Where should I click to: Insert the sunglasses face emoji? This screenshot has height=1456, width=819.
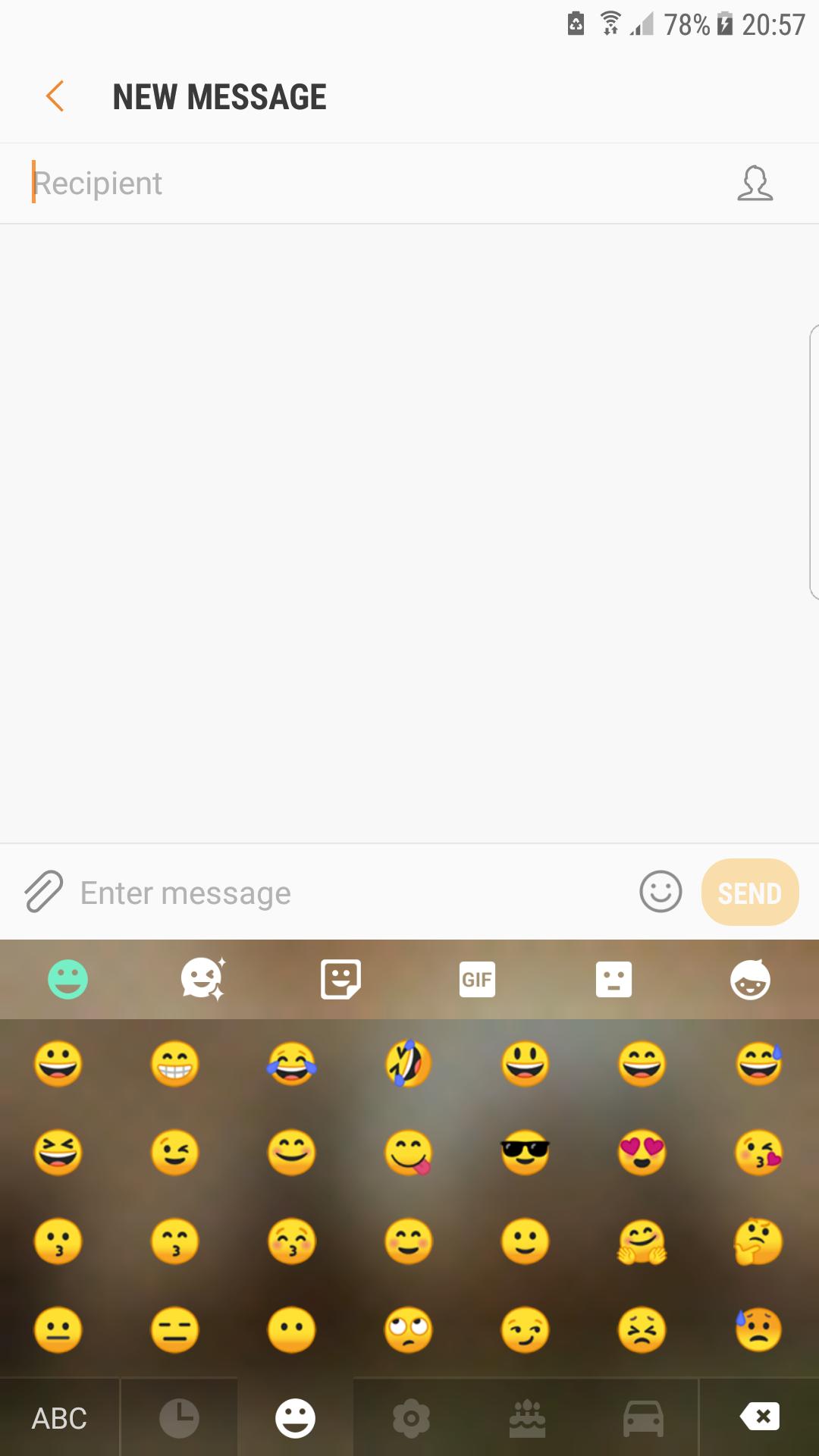click(x=525, y=1153)
